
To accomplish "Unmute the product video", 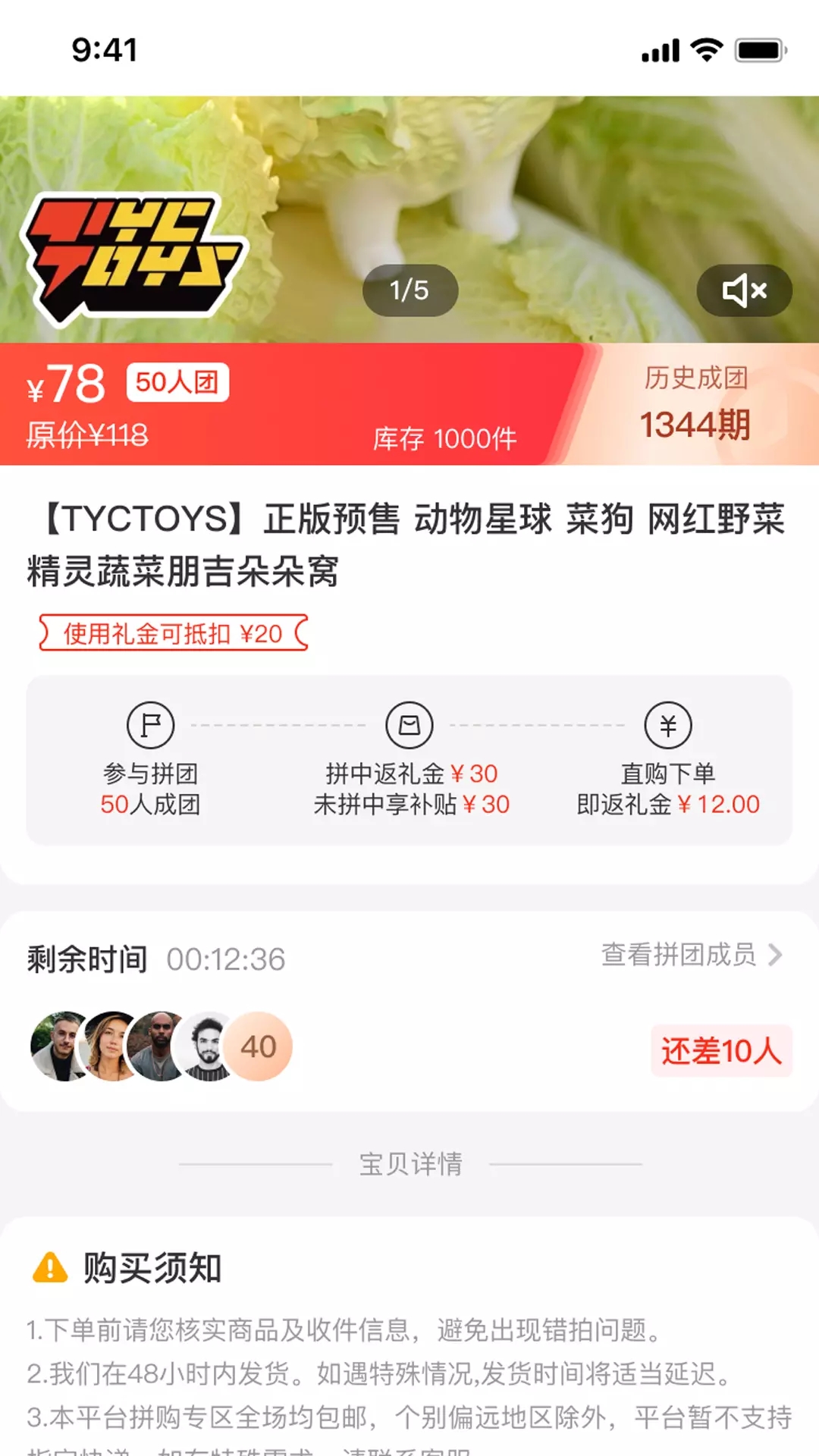I will coord(743,290).
